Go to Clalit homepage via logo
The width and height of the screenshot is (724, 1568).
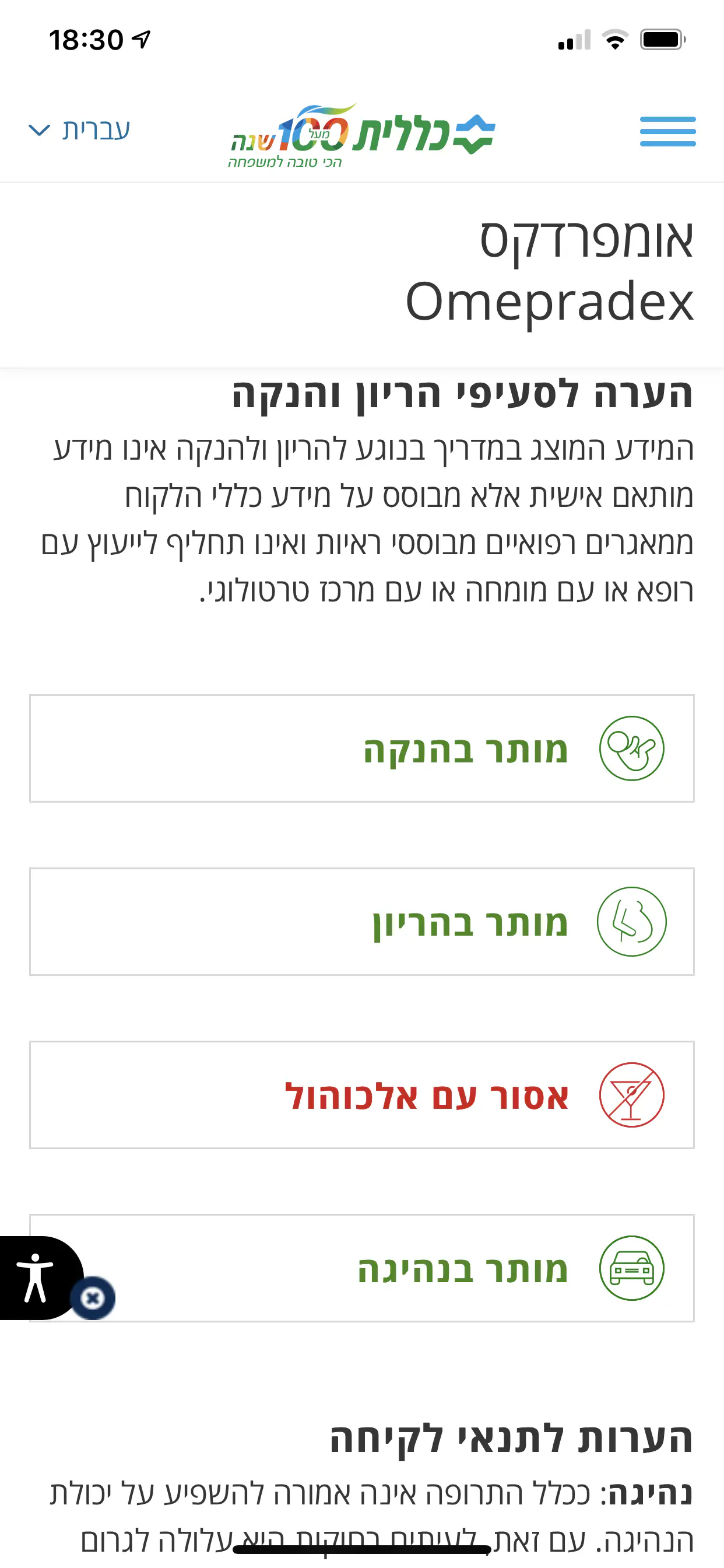(x=363, y=135)
